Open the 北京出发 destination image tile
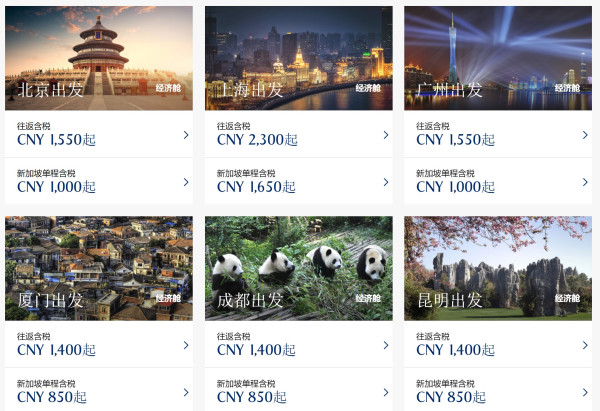Image resolution: width=600 pixels, height=411 pixels. tap(98, 57)
